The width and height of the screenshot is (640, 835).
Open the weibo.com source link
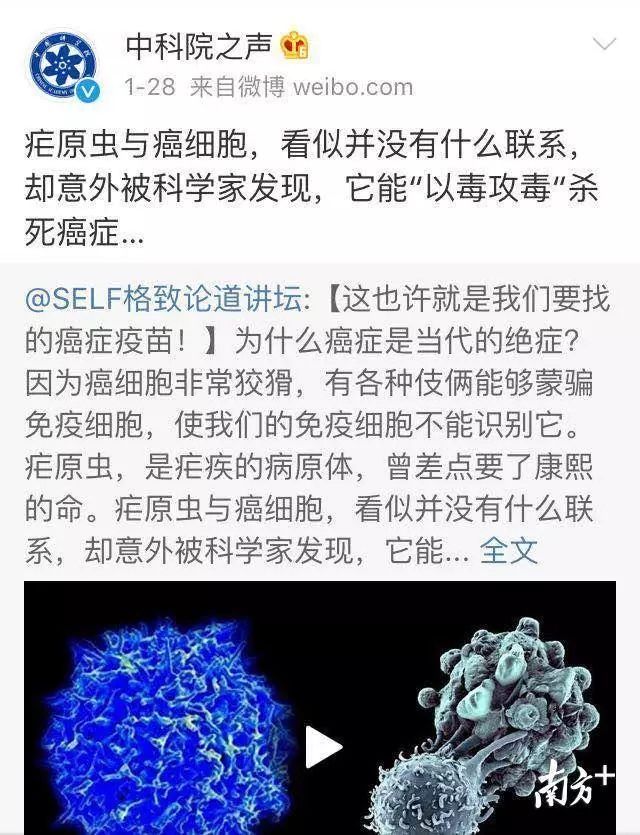tap(352, 87)
